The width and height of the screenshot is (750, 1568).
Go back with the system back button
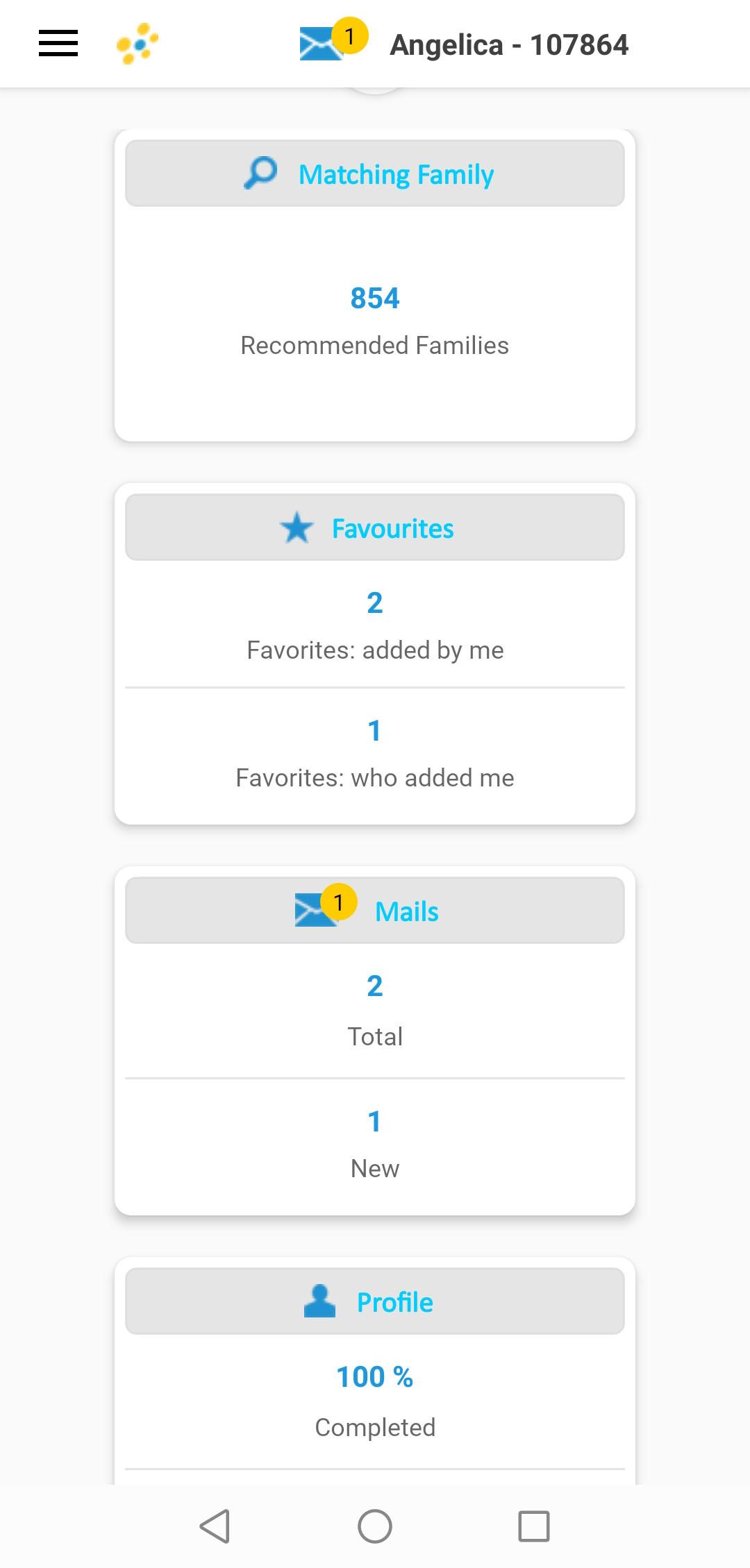(x=215, y=1526)
